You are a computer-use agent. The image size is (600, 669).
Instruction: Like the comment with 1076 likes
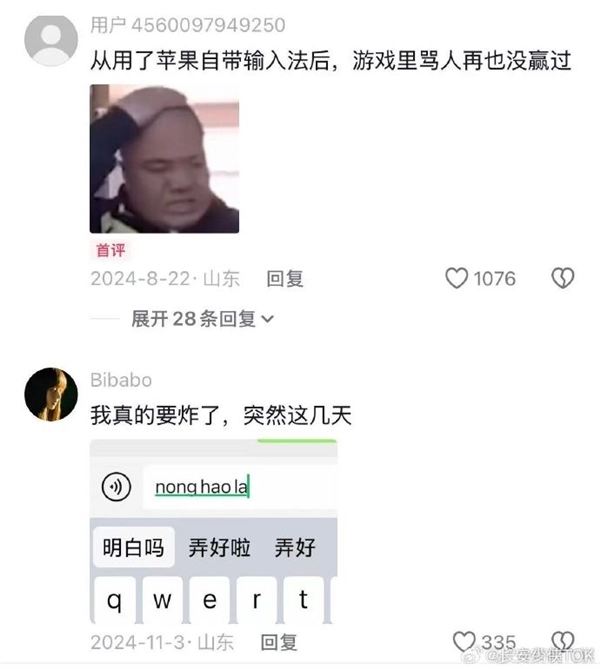click(x=457, y=279)
